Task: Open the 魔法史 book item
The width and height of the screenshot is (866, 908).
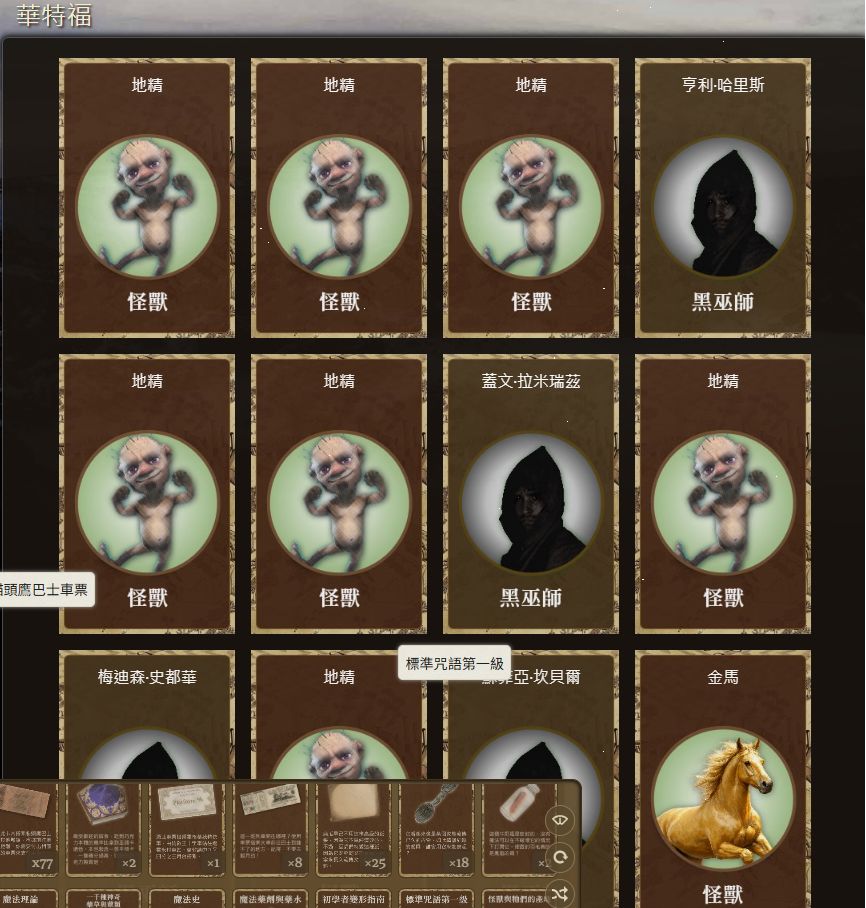Action: [189, 899]
